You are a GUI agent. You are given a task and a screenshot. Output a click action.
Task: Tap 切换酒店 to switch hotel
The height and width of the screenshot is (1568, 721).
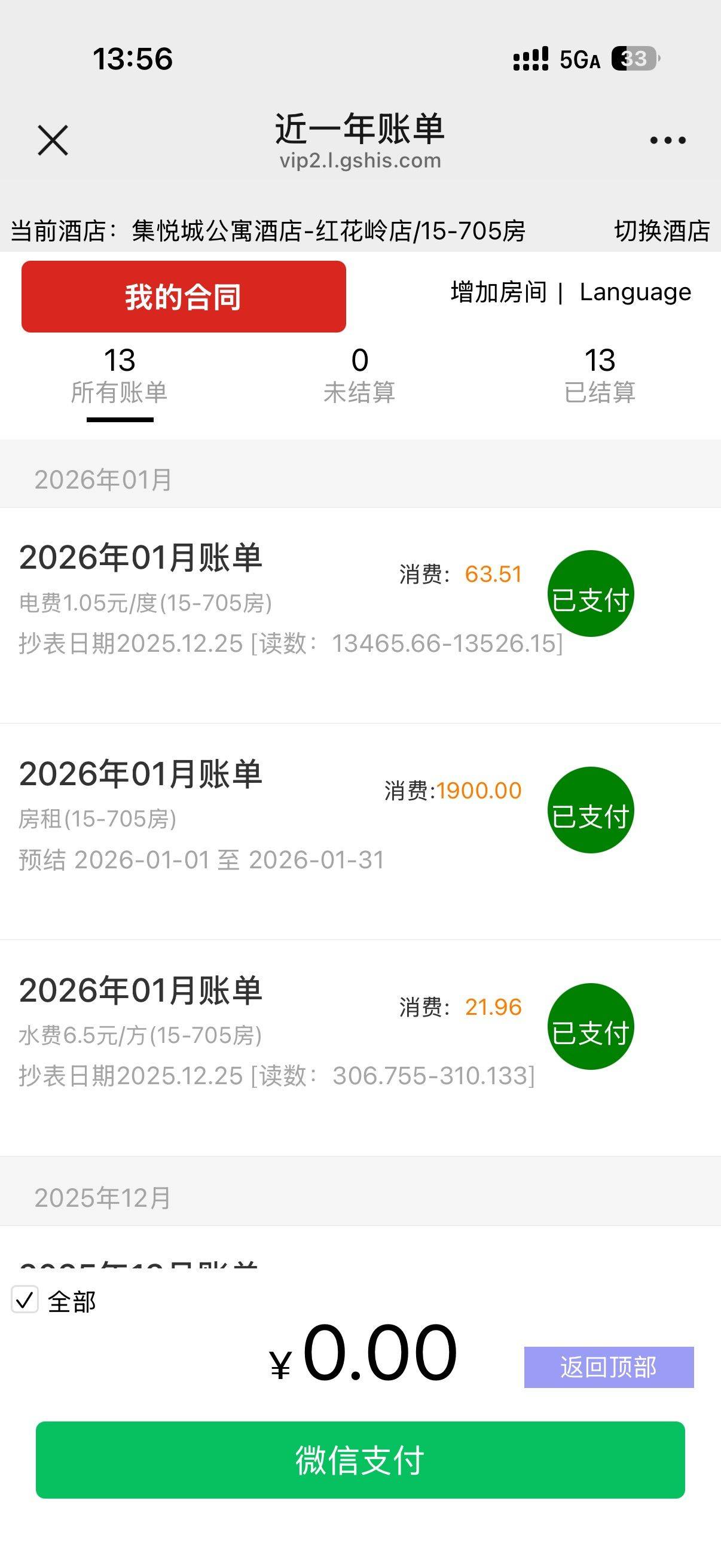click(661, 231)
